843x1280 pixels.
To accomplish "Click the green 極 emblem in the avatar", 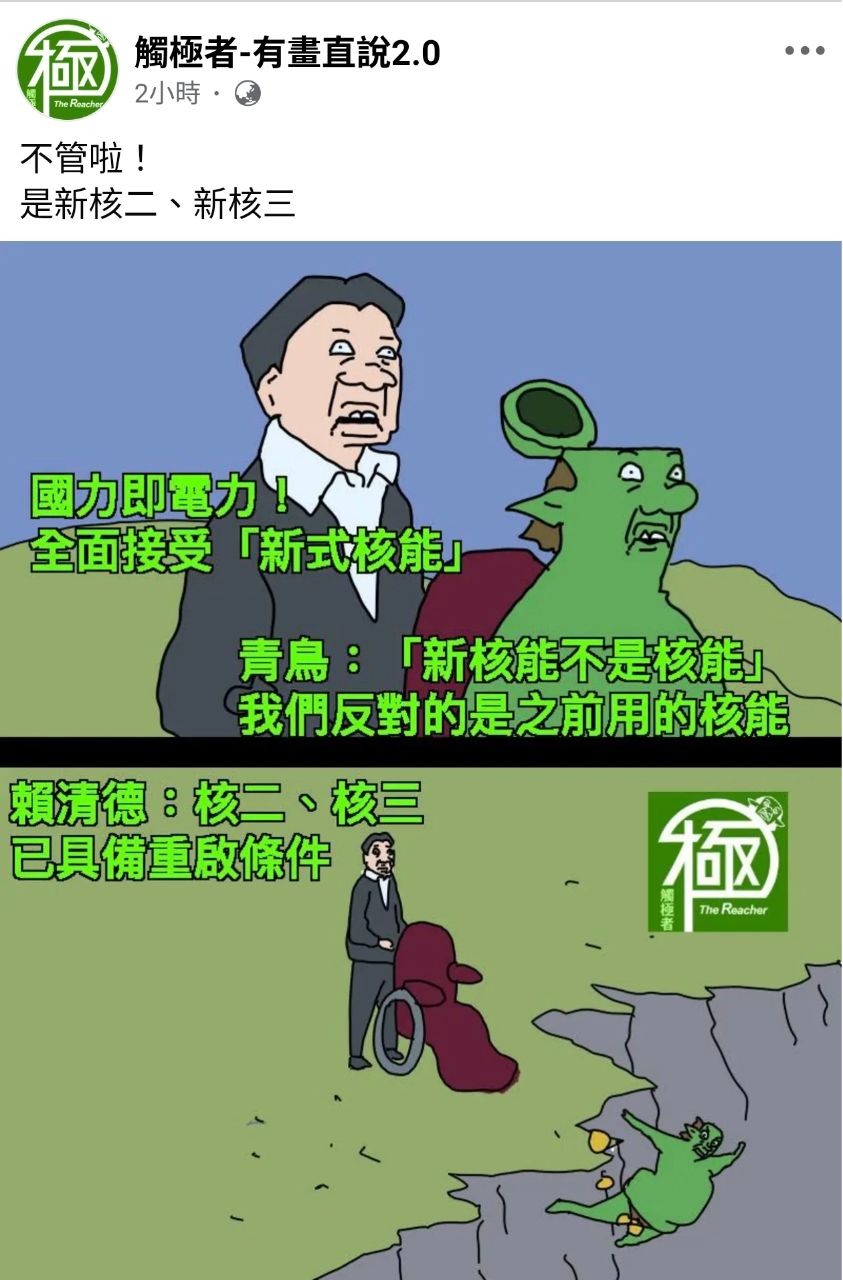I will tap(65, 65).
